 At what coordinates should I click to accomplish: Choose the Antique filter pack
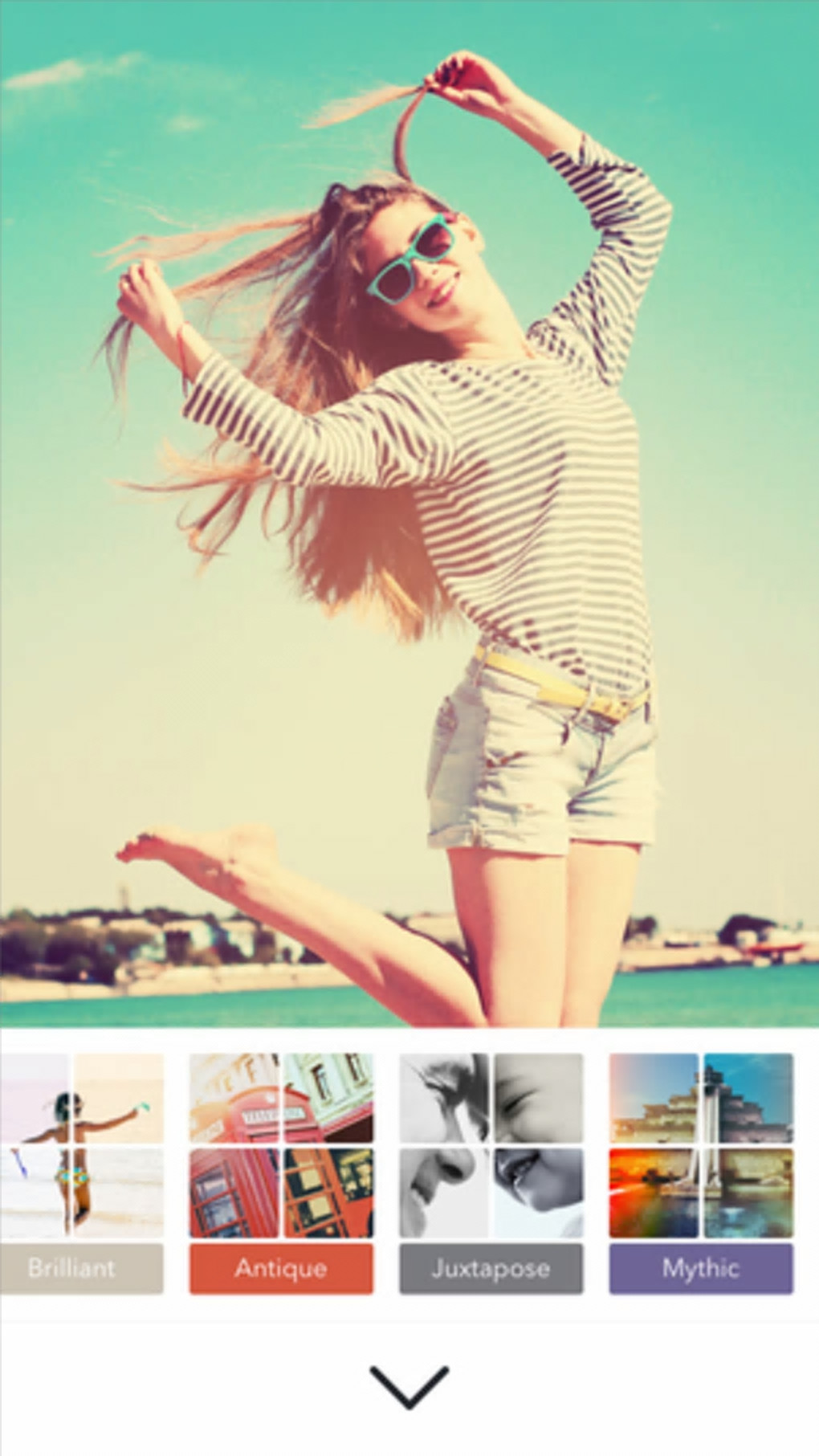pos(281,1173)
